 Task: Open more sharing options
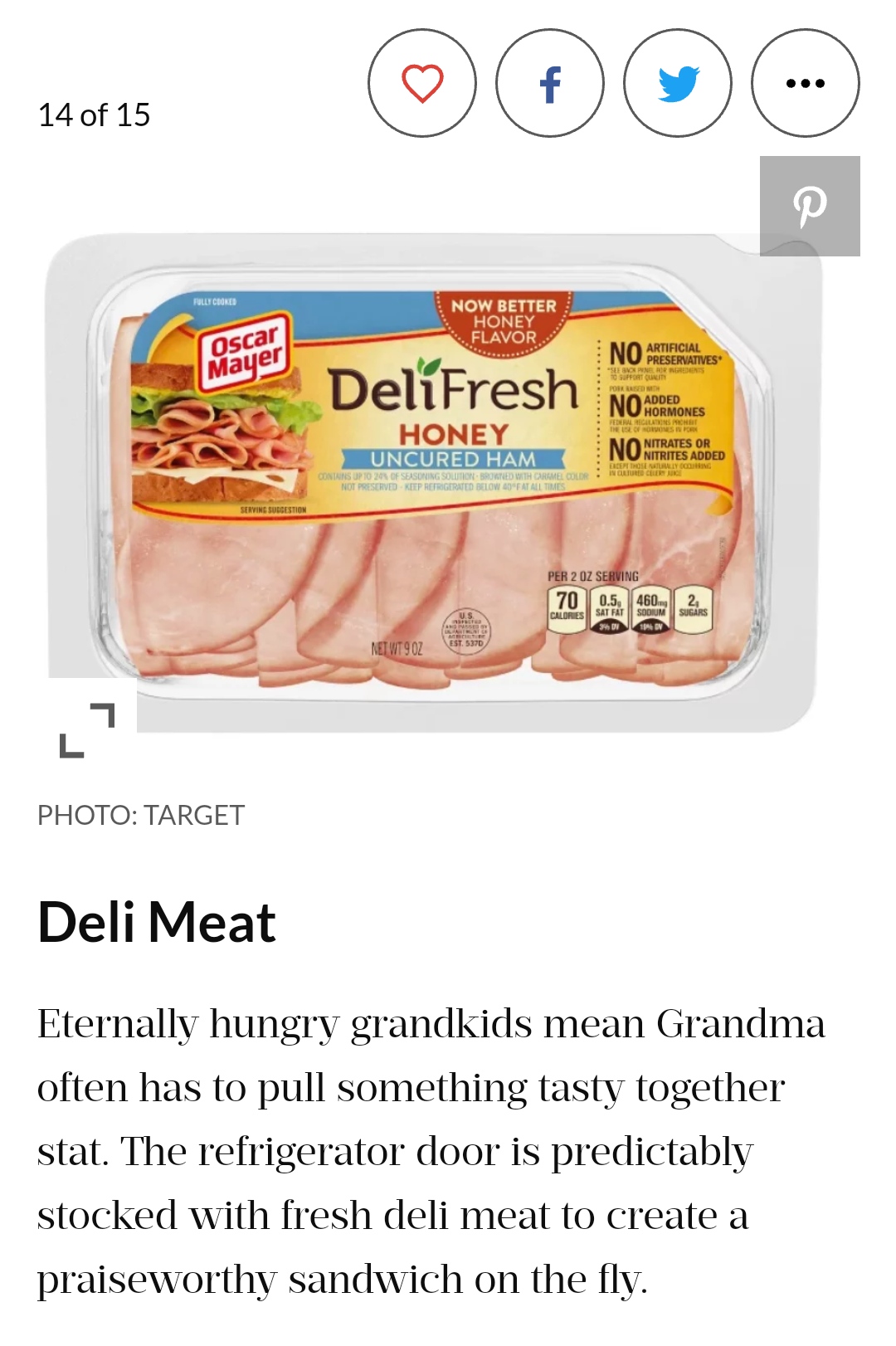click(806, 83)
